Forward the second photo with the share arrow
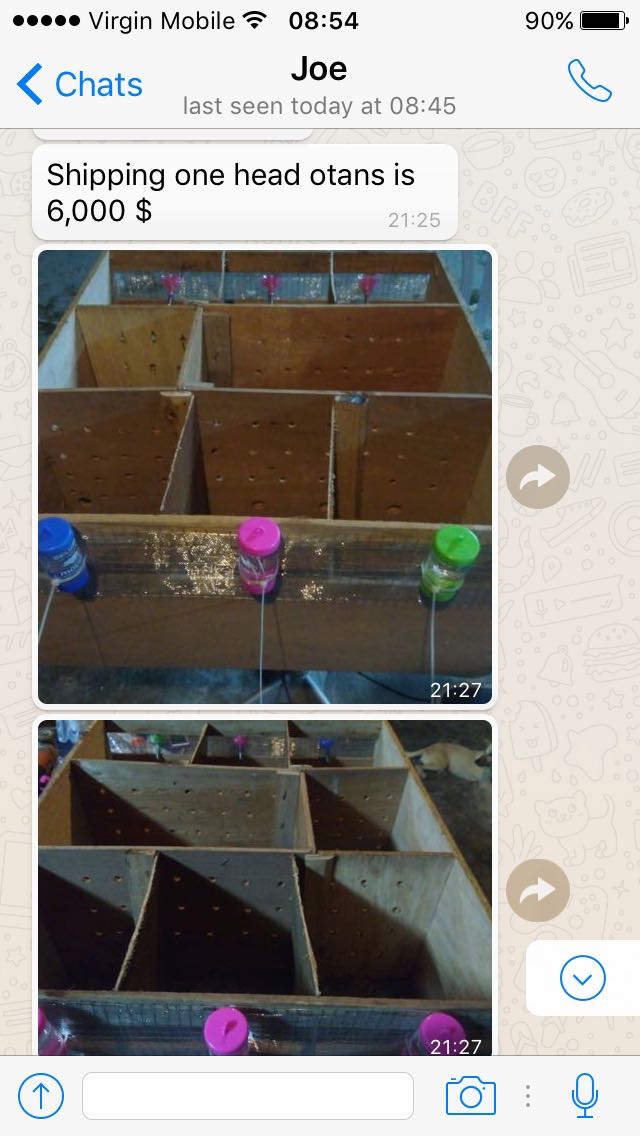Viewport: 640px width, 1136px height. (x=538, y=890)
